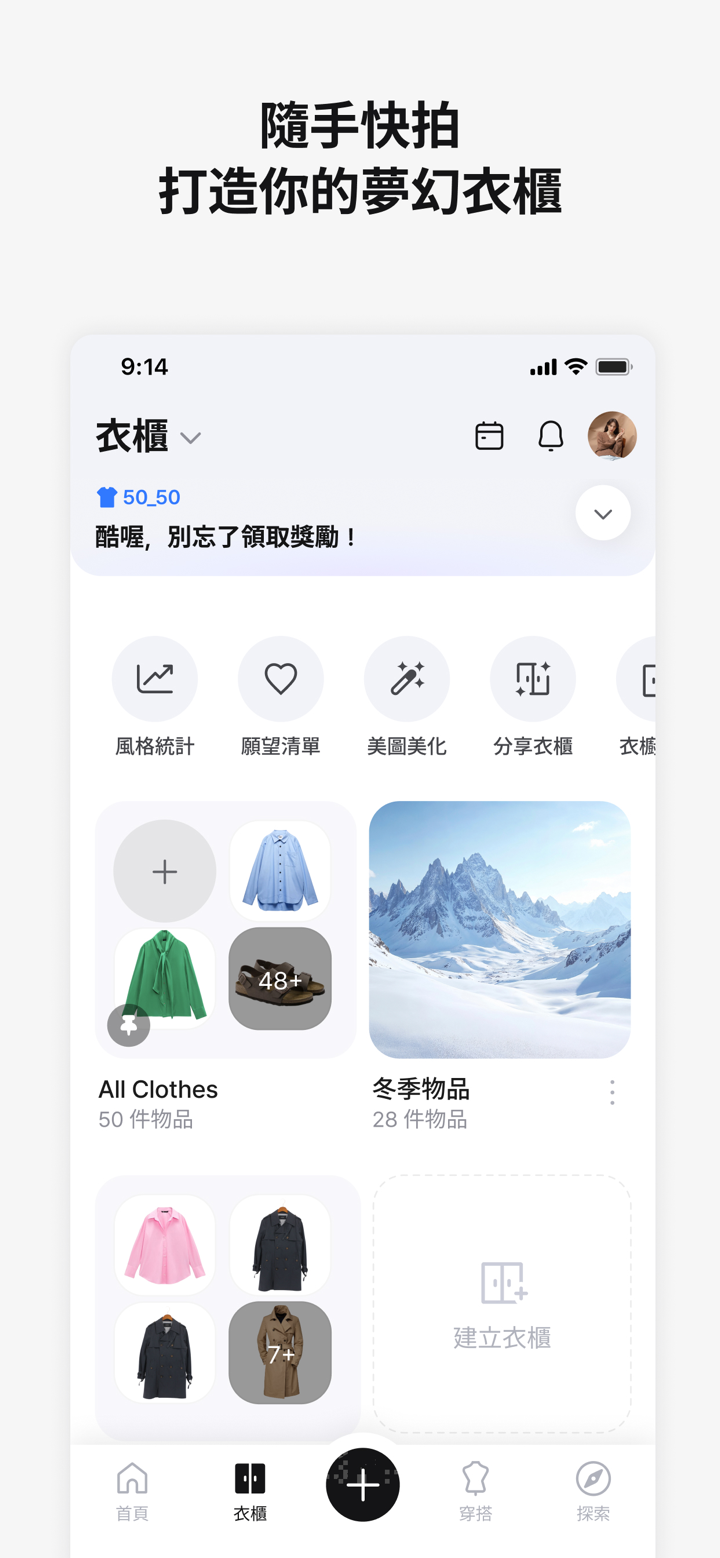This screenshot has width=720, height=1558.
Task: Open the 風格統計 style statistics icon
Action: point(155,678)
